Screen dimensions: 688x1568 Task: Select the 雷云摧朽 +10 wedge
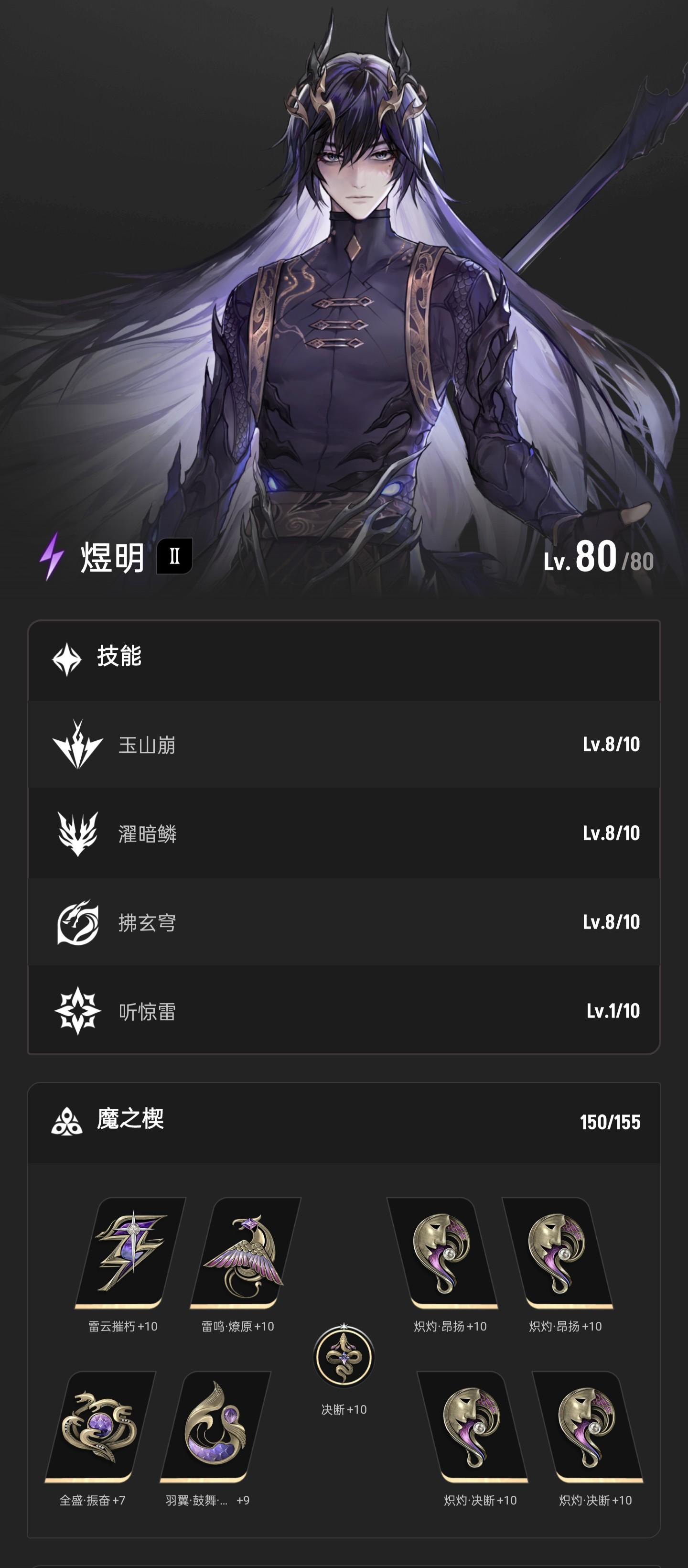pyautogui.click(x=129, y=1253)
